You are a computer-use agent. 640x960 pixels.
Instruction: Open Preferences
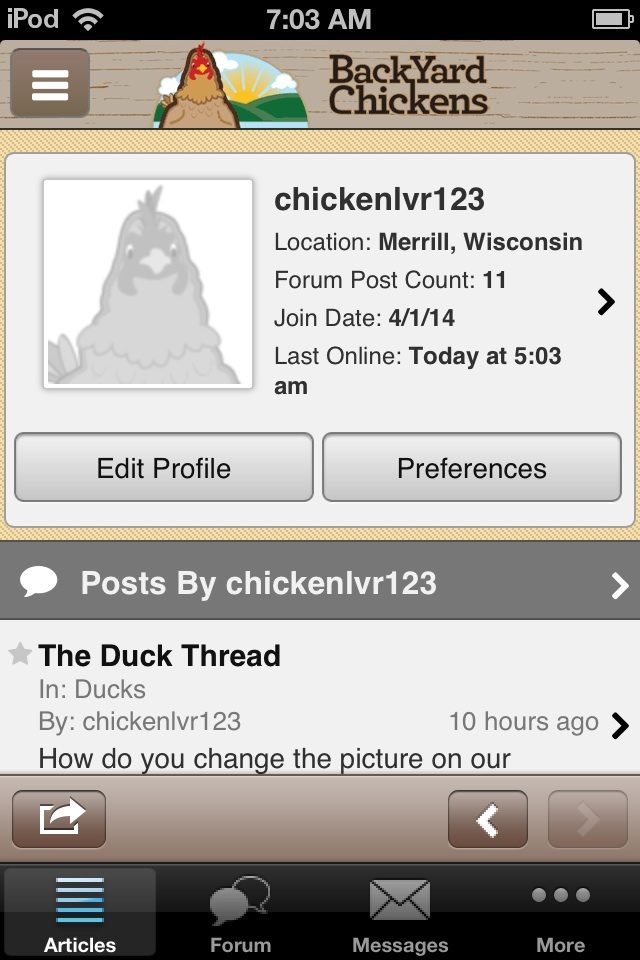[471, 467]
